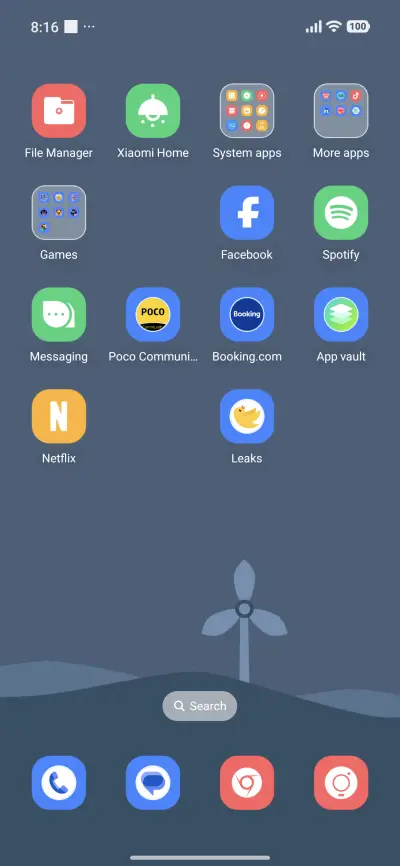Open the Games folder
Image resolution: width=400 pixels, height=866 pixels.
coord(59,213)
